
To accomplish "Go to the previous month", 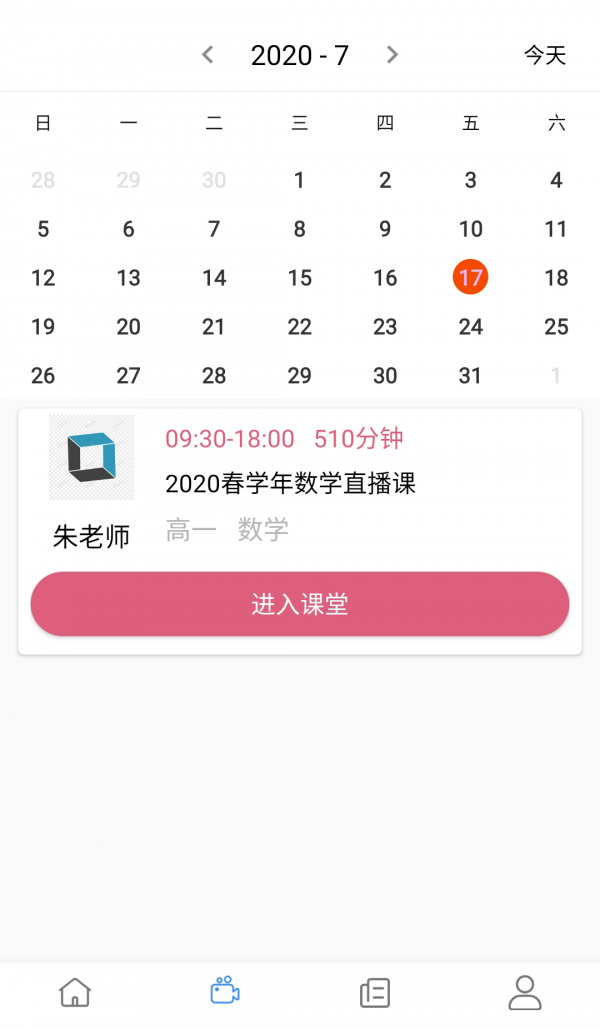I will 208,55.
